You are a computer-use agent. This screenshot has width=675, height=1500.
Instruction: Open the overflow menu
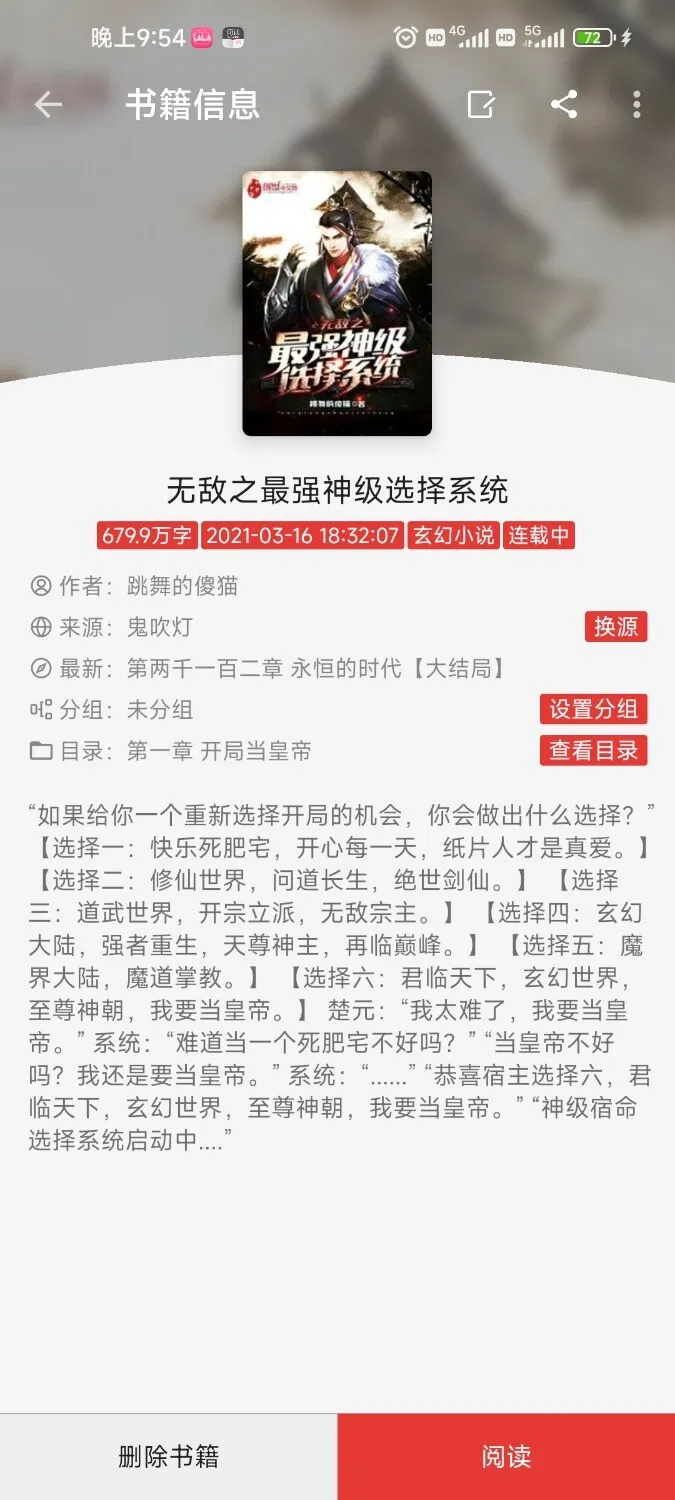tap(637, 104)
